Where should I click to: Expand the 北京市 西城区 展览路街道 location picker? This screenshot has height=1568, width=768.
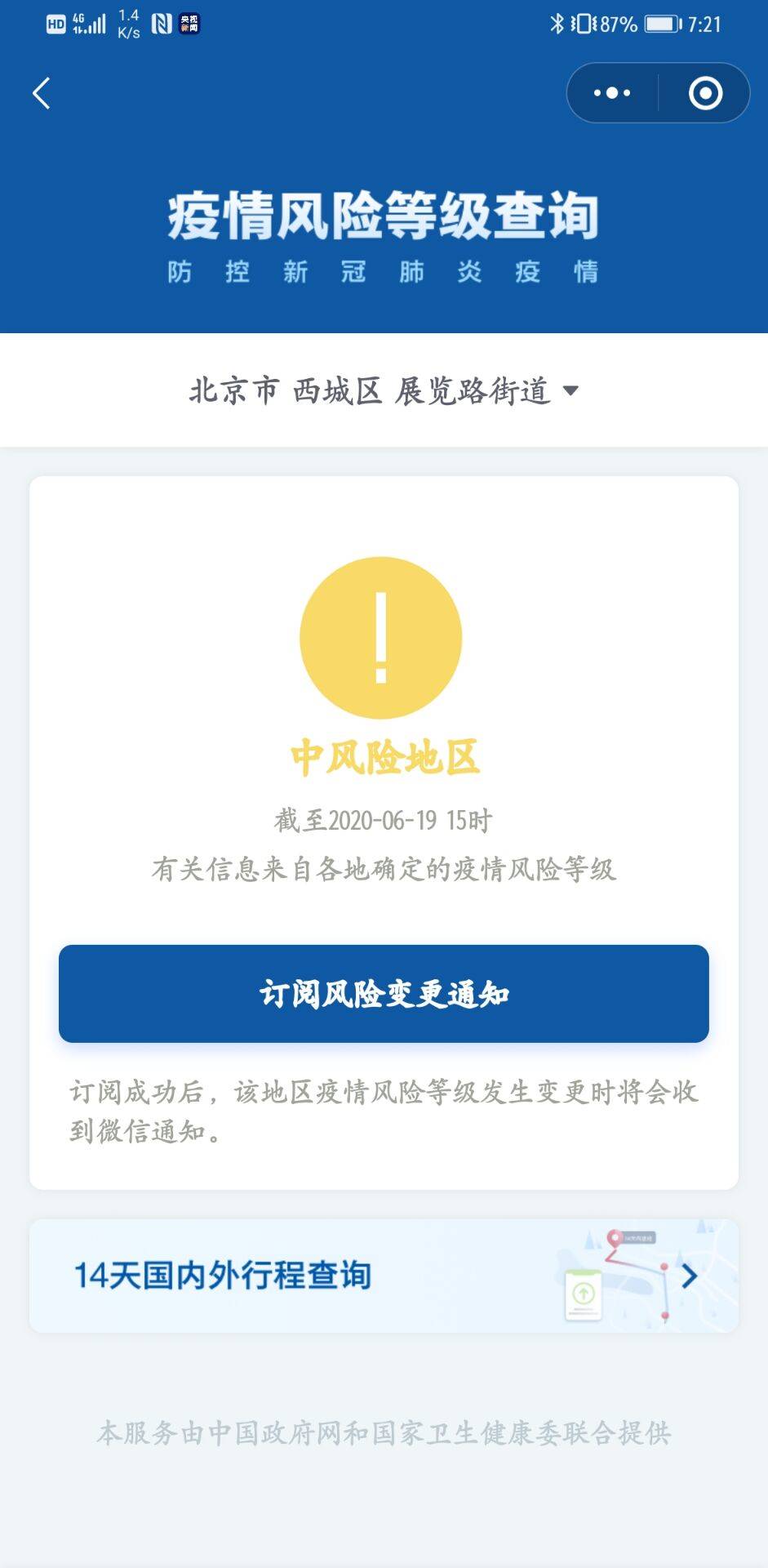point(384,391)
